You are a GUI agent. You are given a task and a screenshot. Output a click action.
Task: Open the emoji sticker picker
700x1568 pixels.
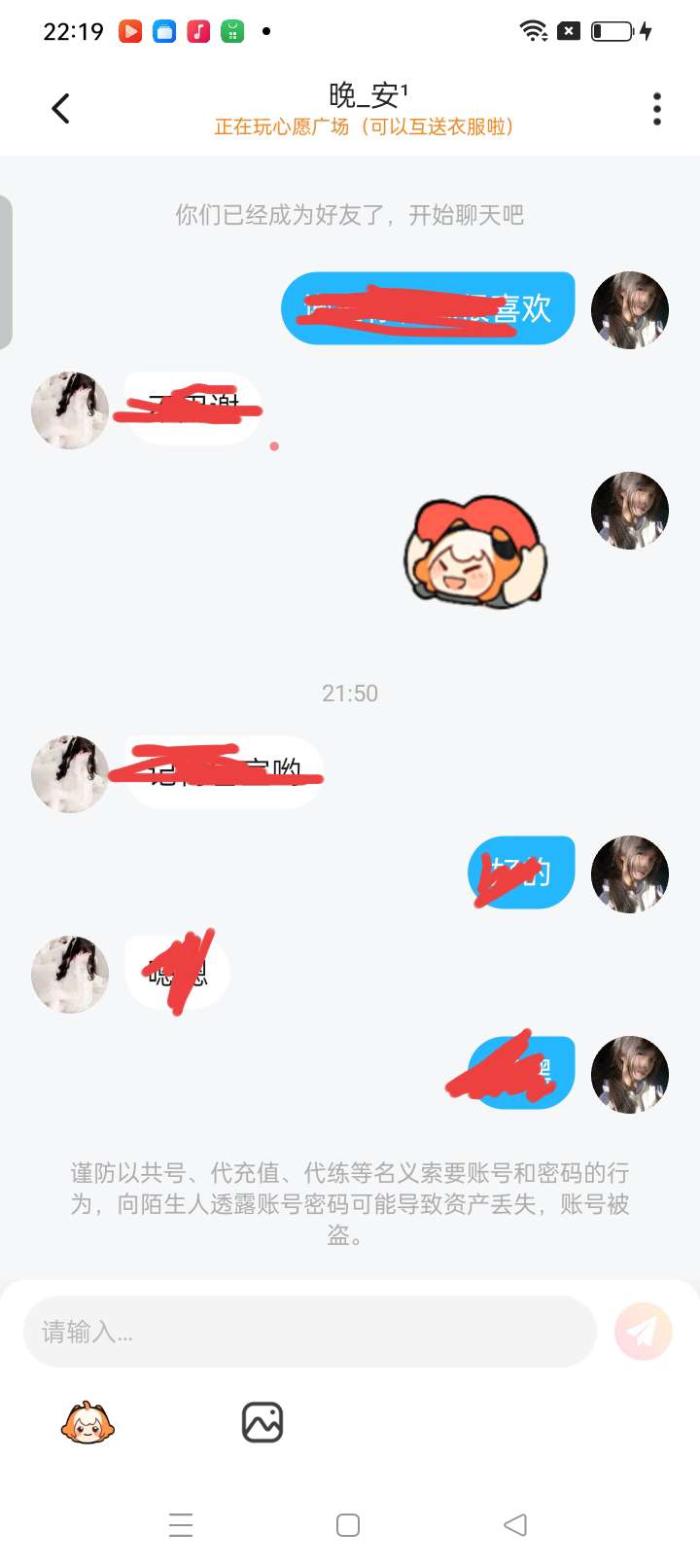coord(87,1423)
